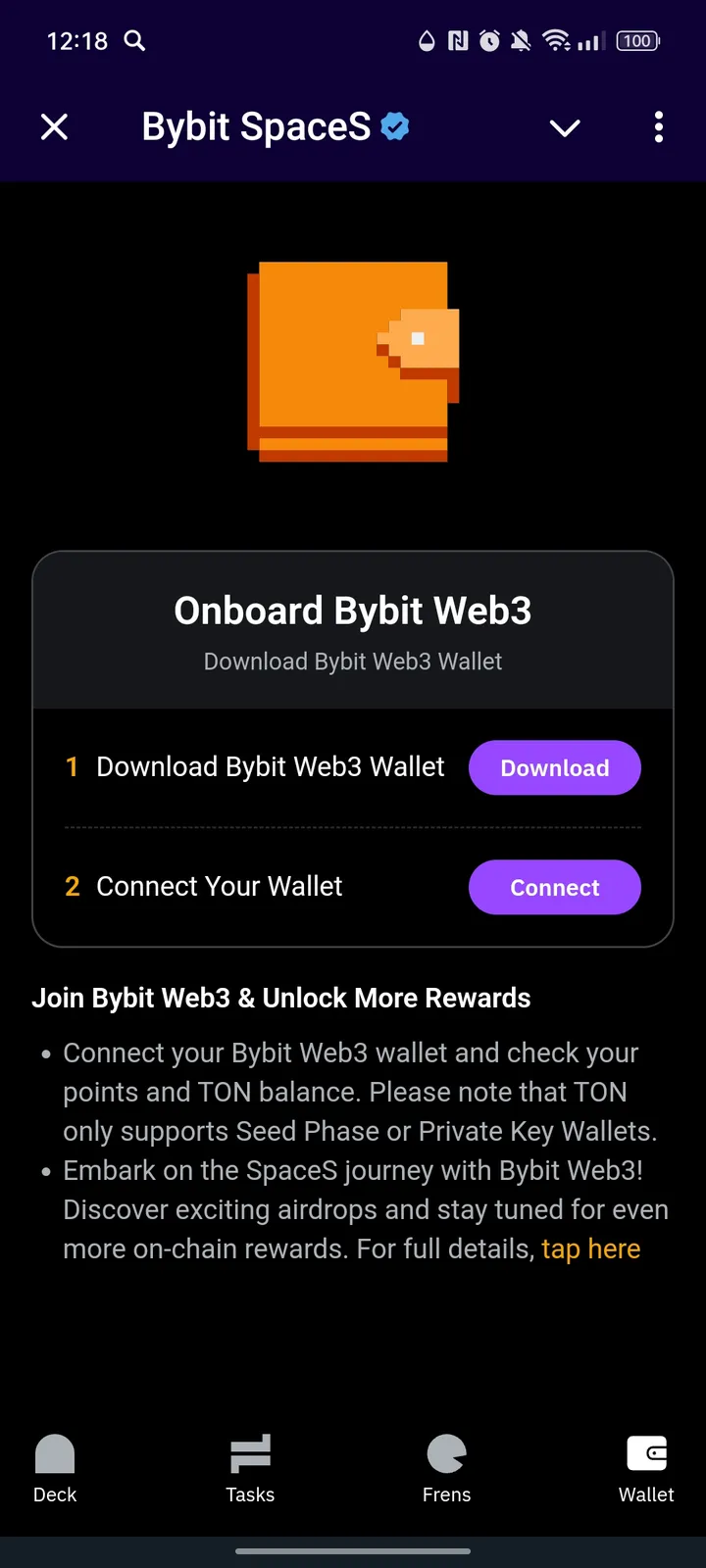Viewport: 706px width, 1568px height.
Task: Click the Download button for Bybit Web3 Wallet
Action: pyautogui.click(x=554, y=767)
